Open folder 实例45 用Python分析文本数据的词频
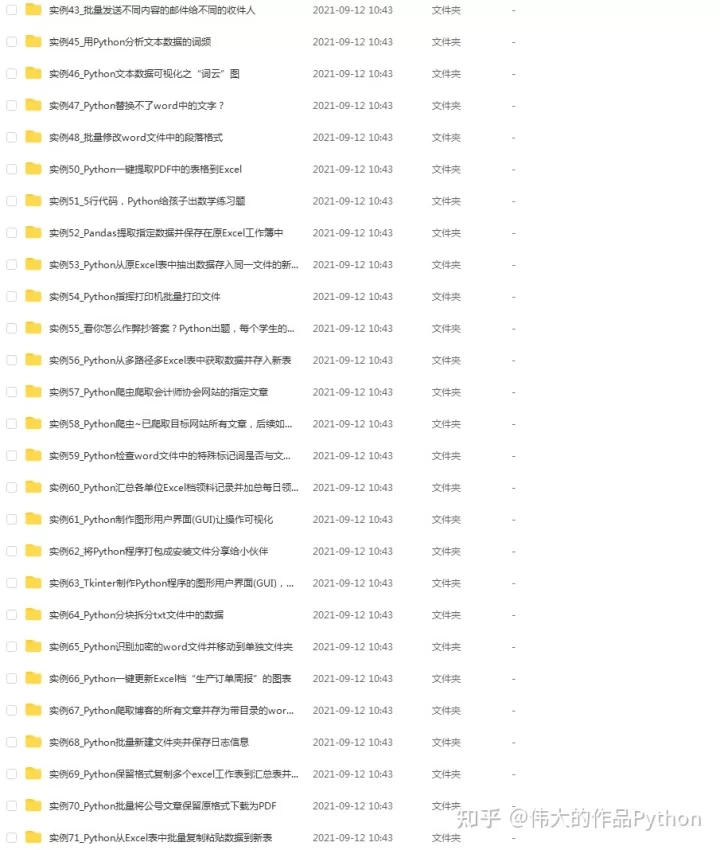Screen dimensions: 720x850 click(x=129, y=42)
